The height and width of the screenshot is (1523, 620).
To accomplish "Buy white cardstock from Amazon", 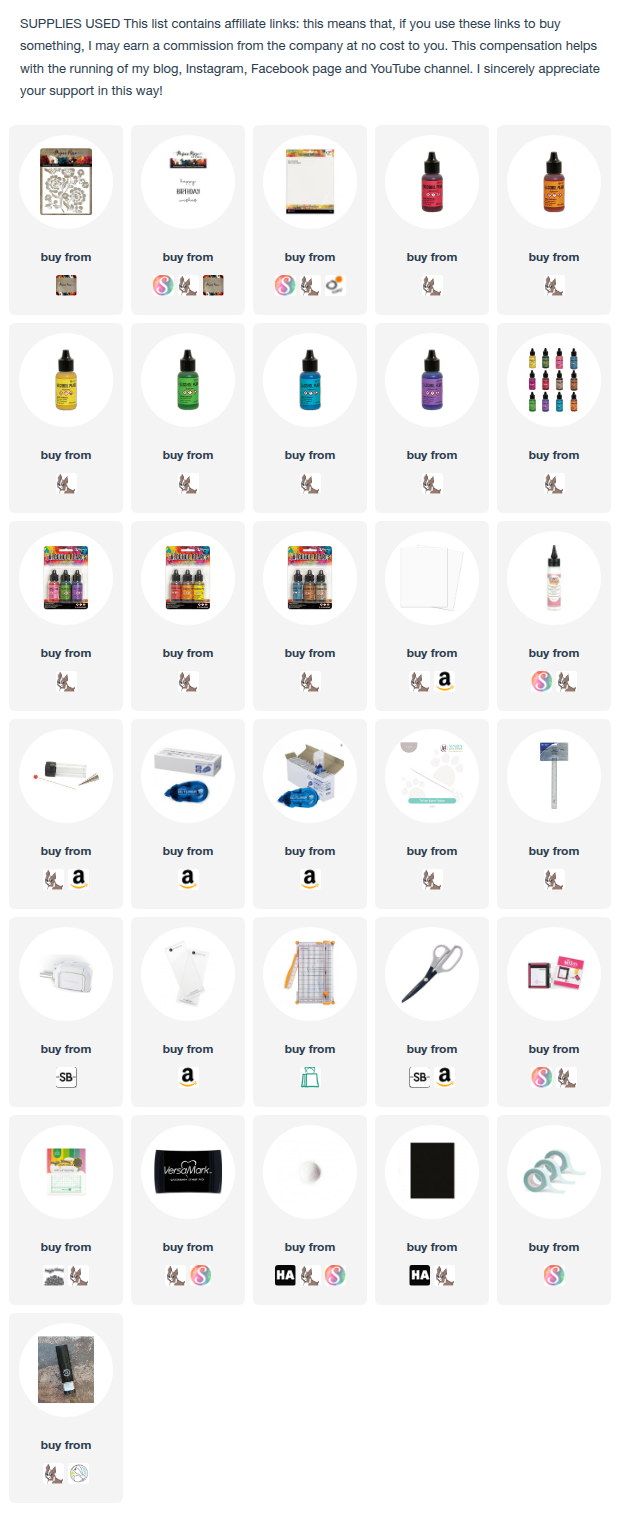I will 445,681.
